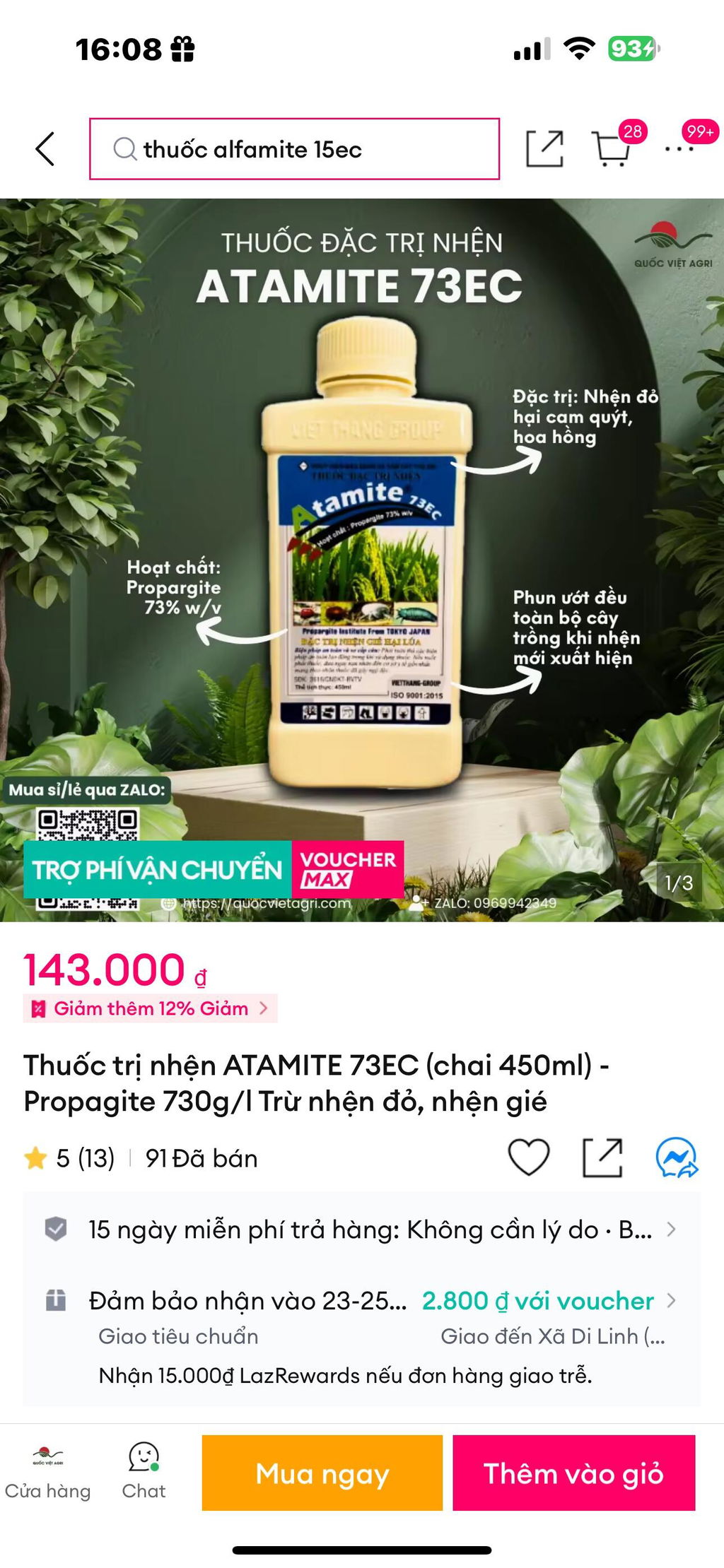
Task: Tap Mua ngay to buy now
Action: (322, 1473)
